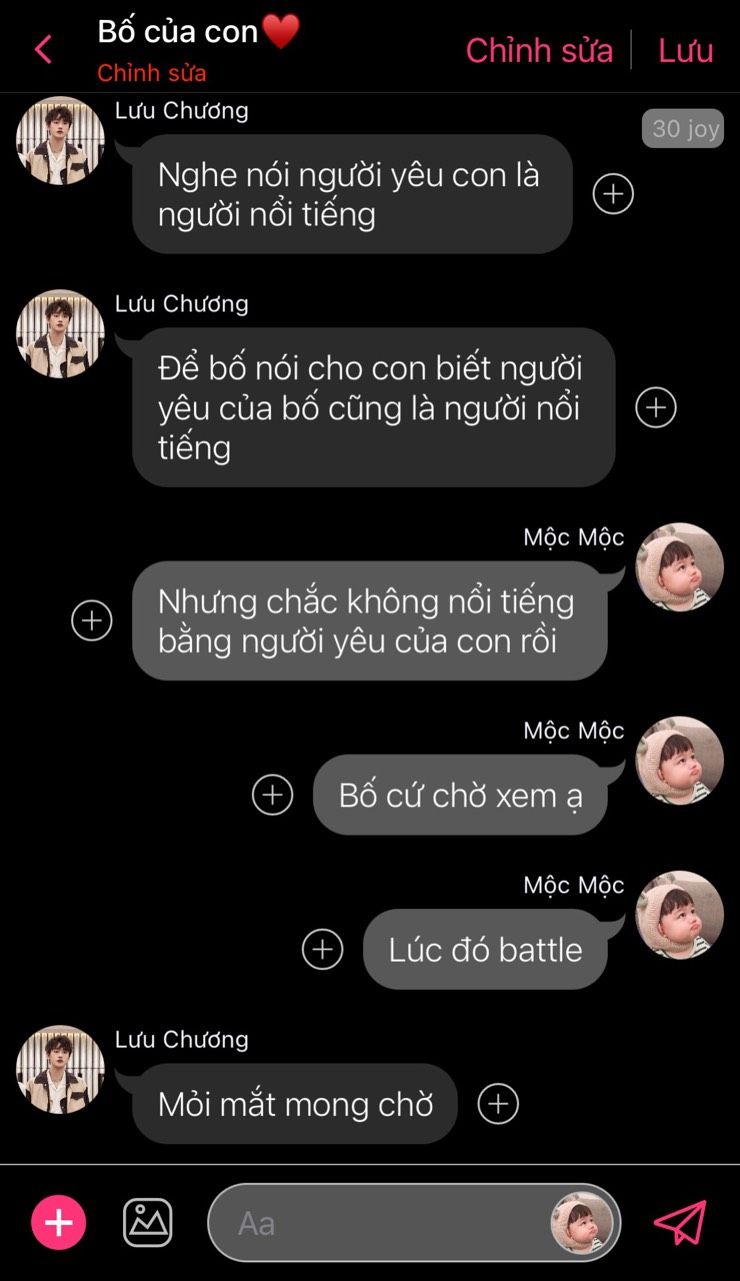Go back using the pink arrow
Screen dimensions: 740x1281
point(43,49)
